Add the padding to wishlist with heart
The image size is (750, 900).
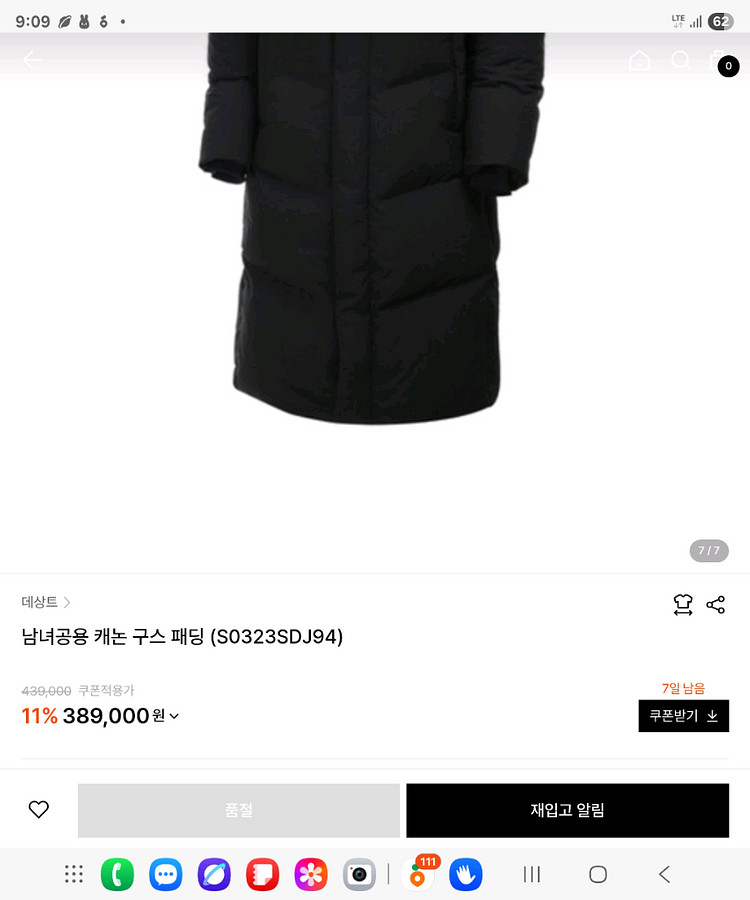pyautogui.click(x=39, y=810)
